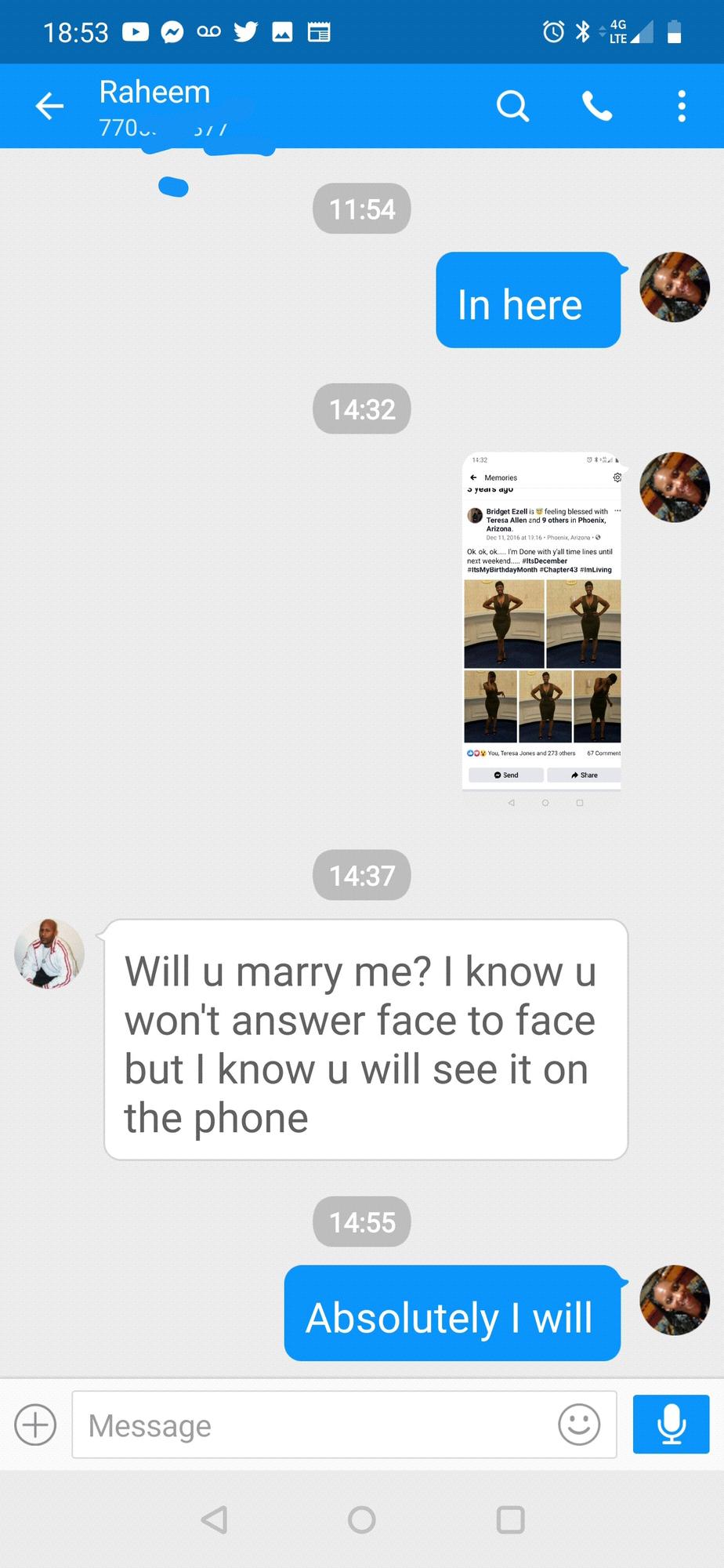Image resolution: width=724 pixels, height=1568 pixels.
Task: Open the plus attachment button
Action: [36, 1425]
